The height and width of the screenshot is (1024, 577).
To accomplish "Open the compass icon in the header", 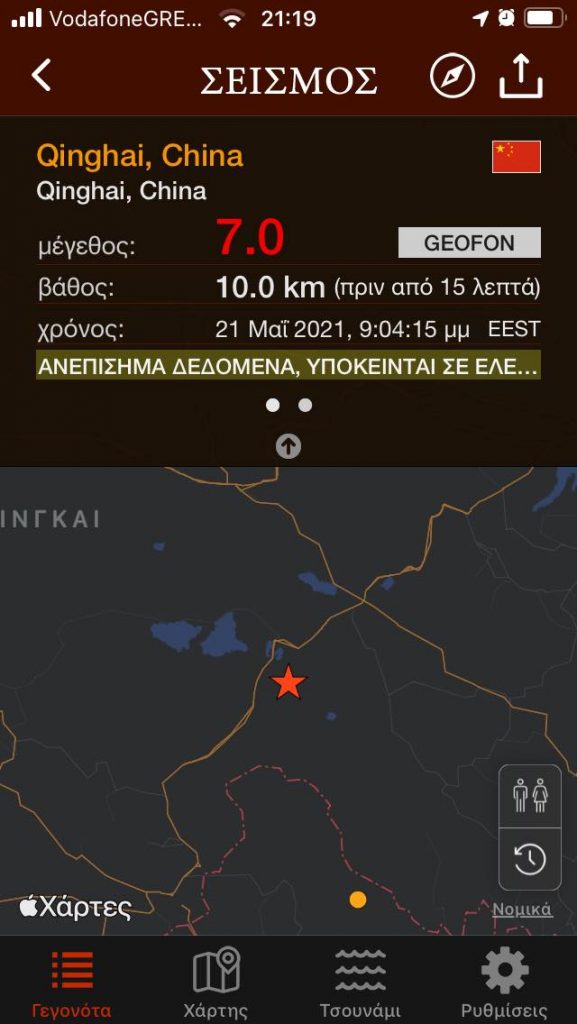I will pos(452,76).
